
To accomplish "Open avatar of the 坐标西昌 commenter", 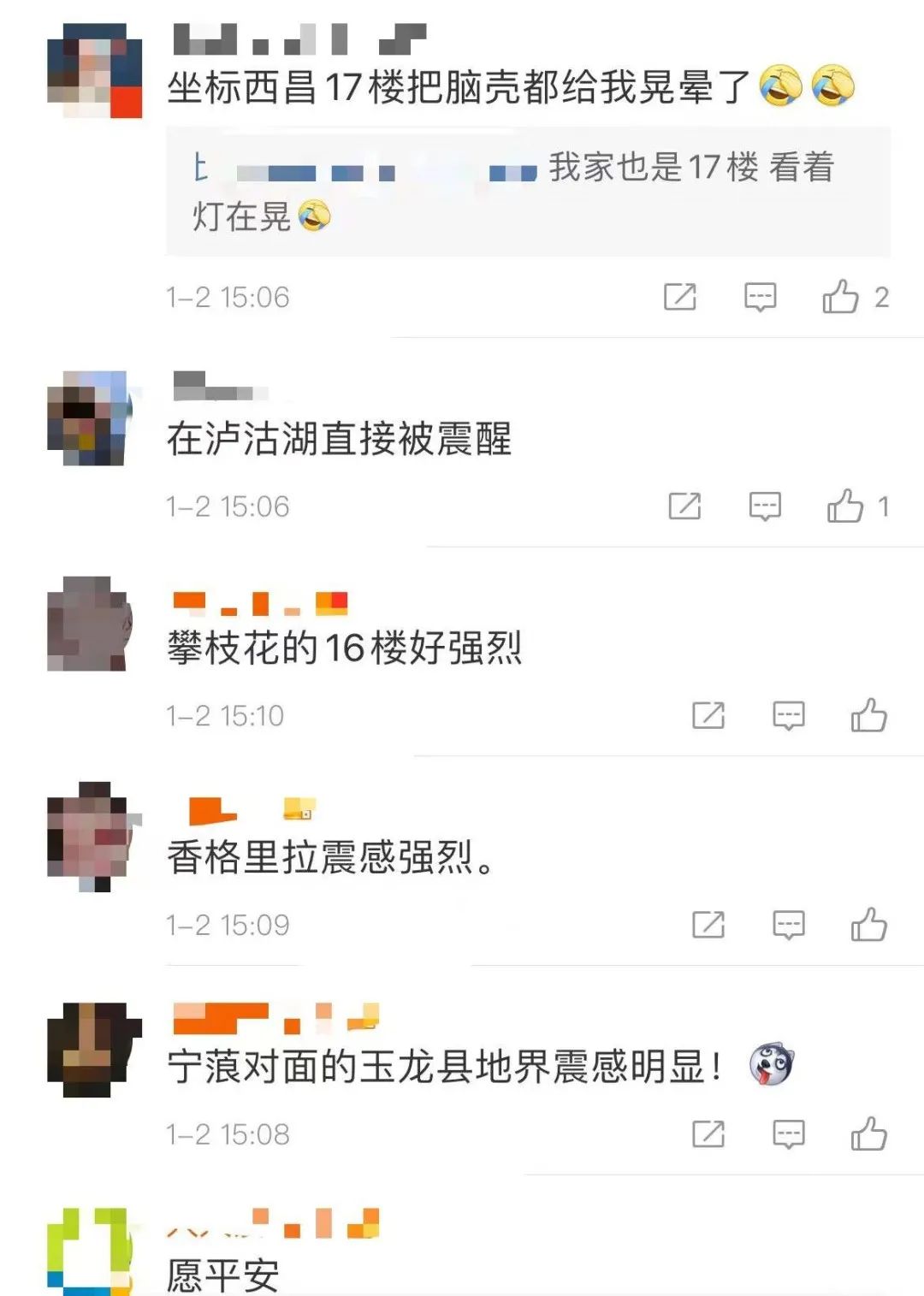I will click(94, 71).
